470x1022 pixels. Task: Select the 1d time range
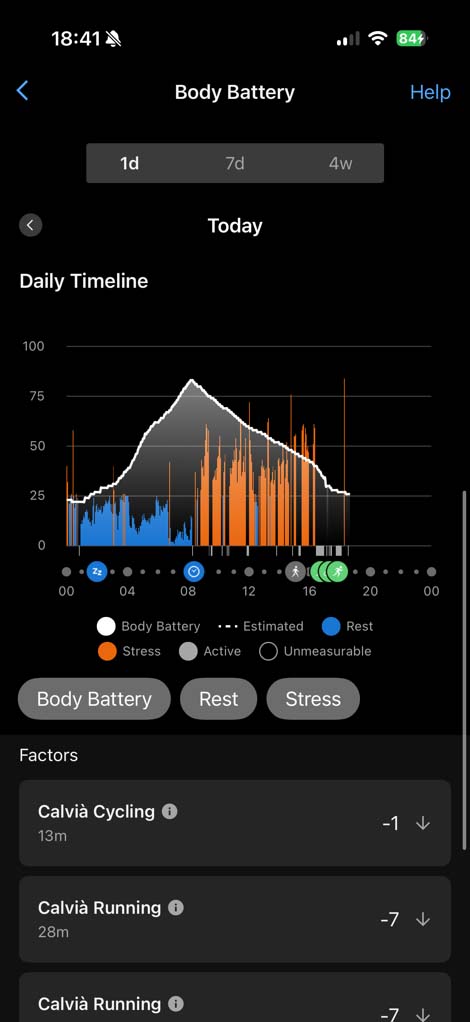130,163
